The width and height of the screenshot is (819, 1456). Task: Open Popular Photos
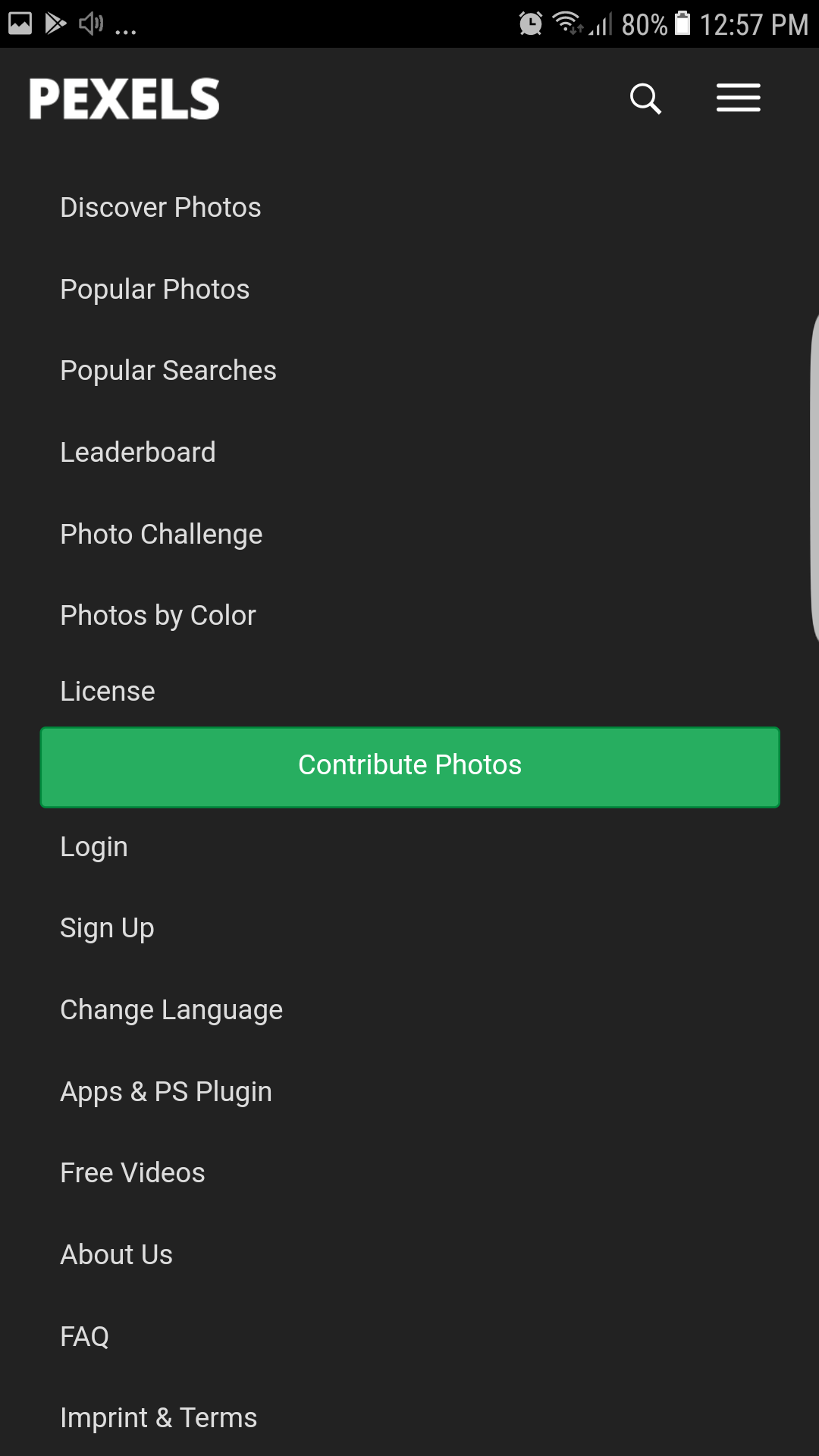coord(154,289)
